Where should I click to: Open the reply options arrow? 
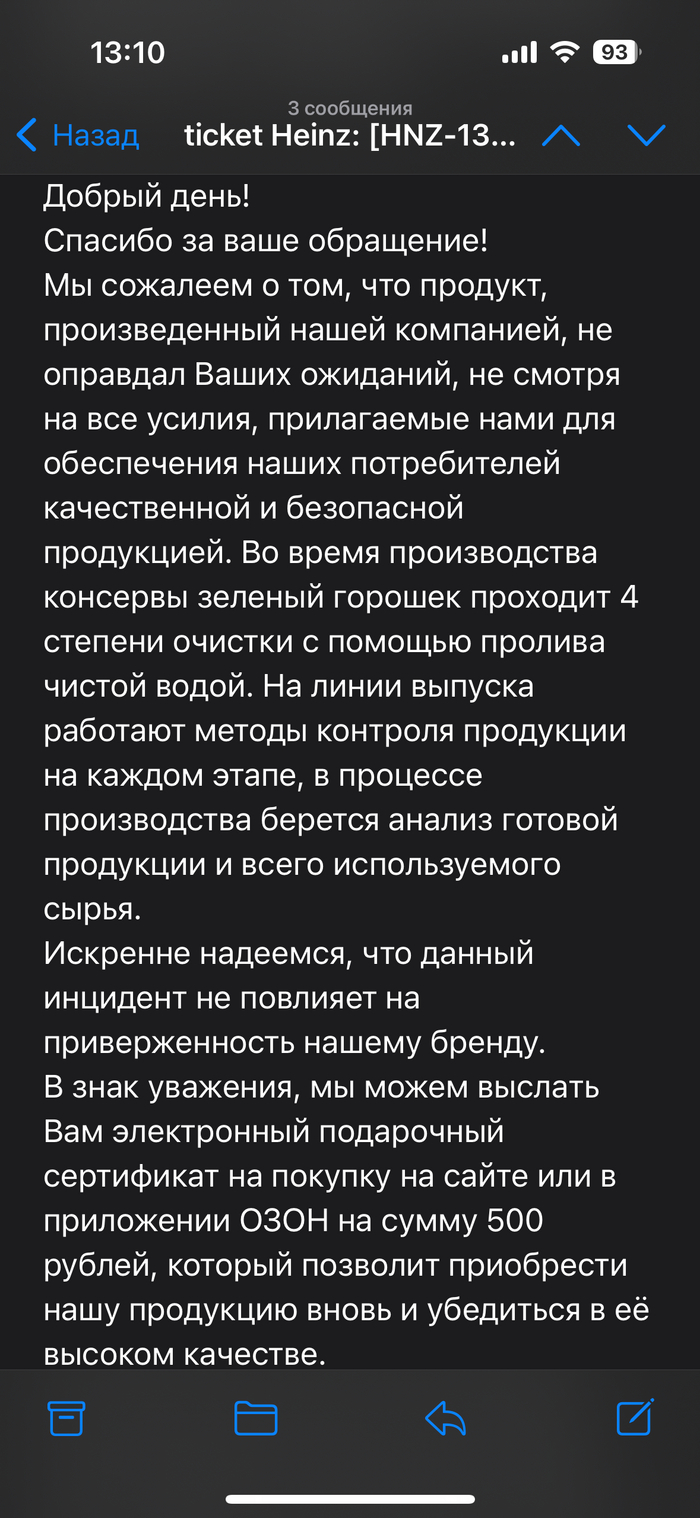[445, 1418]
